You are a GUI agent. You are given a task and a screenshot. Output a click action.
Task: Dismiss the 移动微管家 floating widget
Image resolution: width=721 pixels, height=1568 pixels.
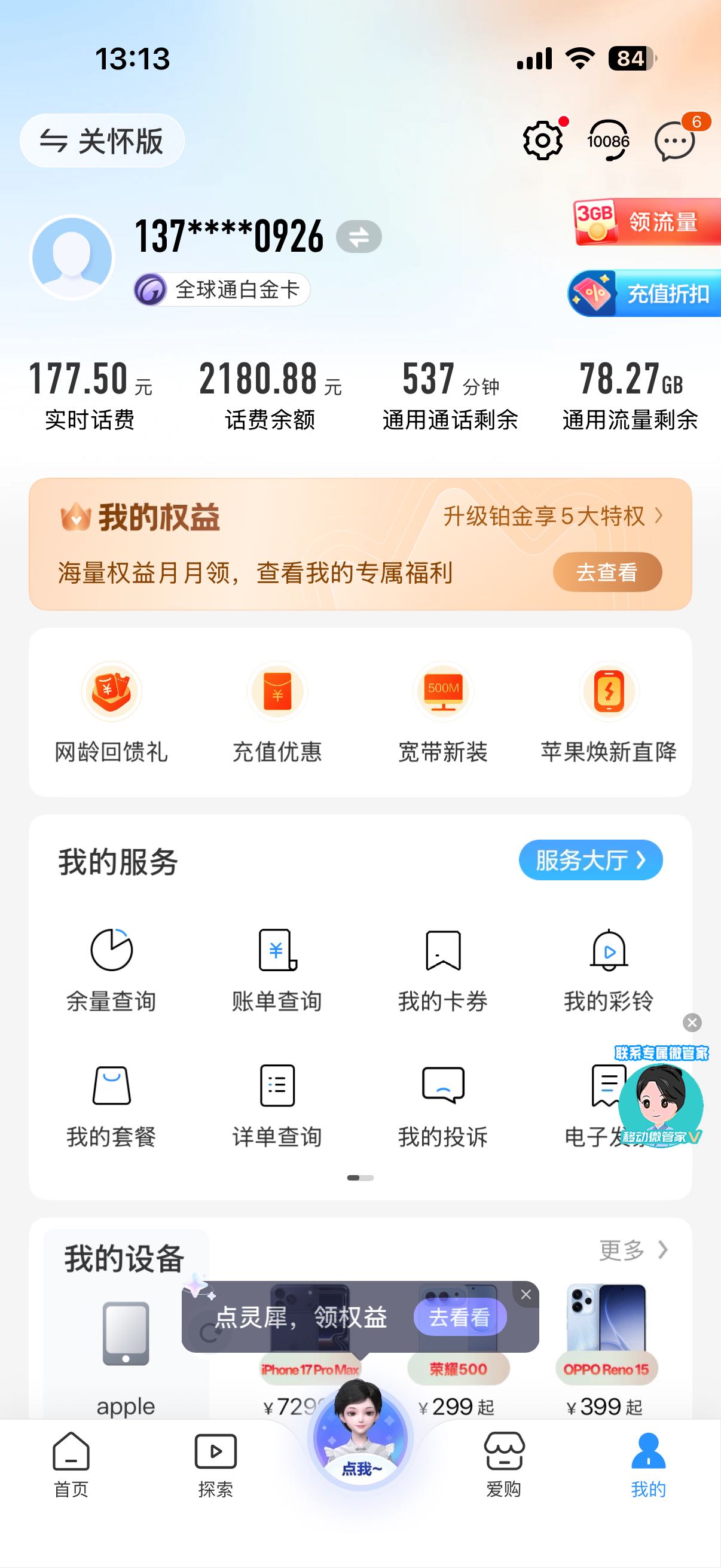point(692,1023)
